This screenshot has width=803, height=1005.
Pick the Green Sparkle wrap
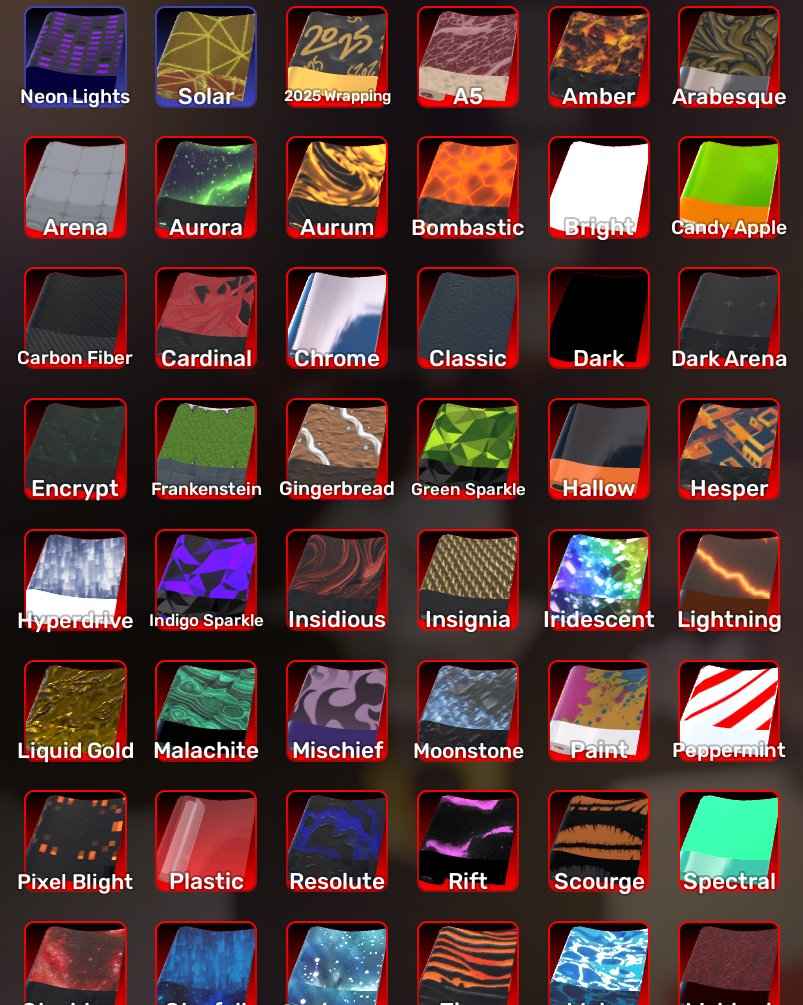pos(468,449)
